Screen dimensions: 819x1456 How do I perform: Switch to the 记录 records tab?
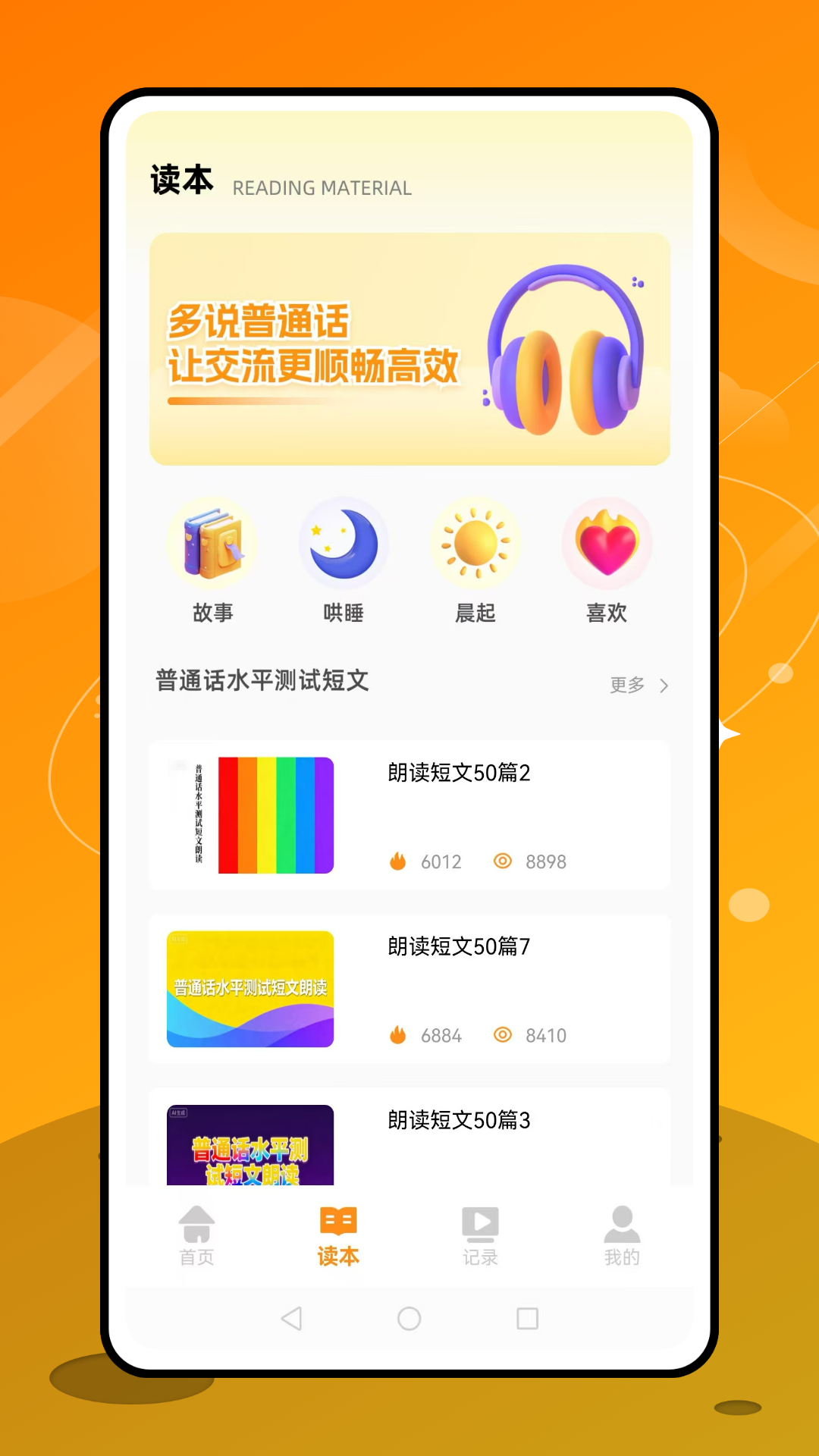pos(479,1236)
